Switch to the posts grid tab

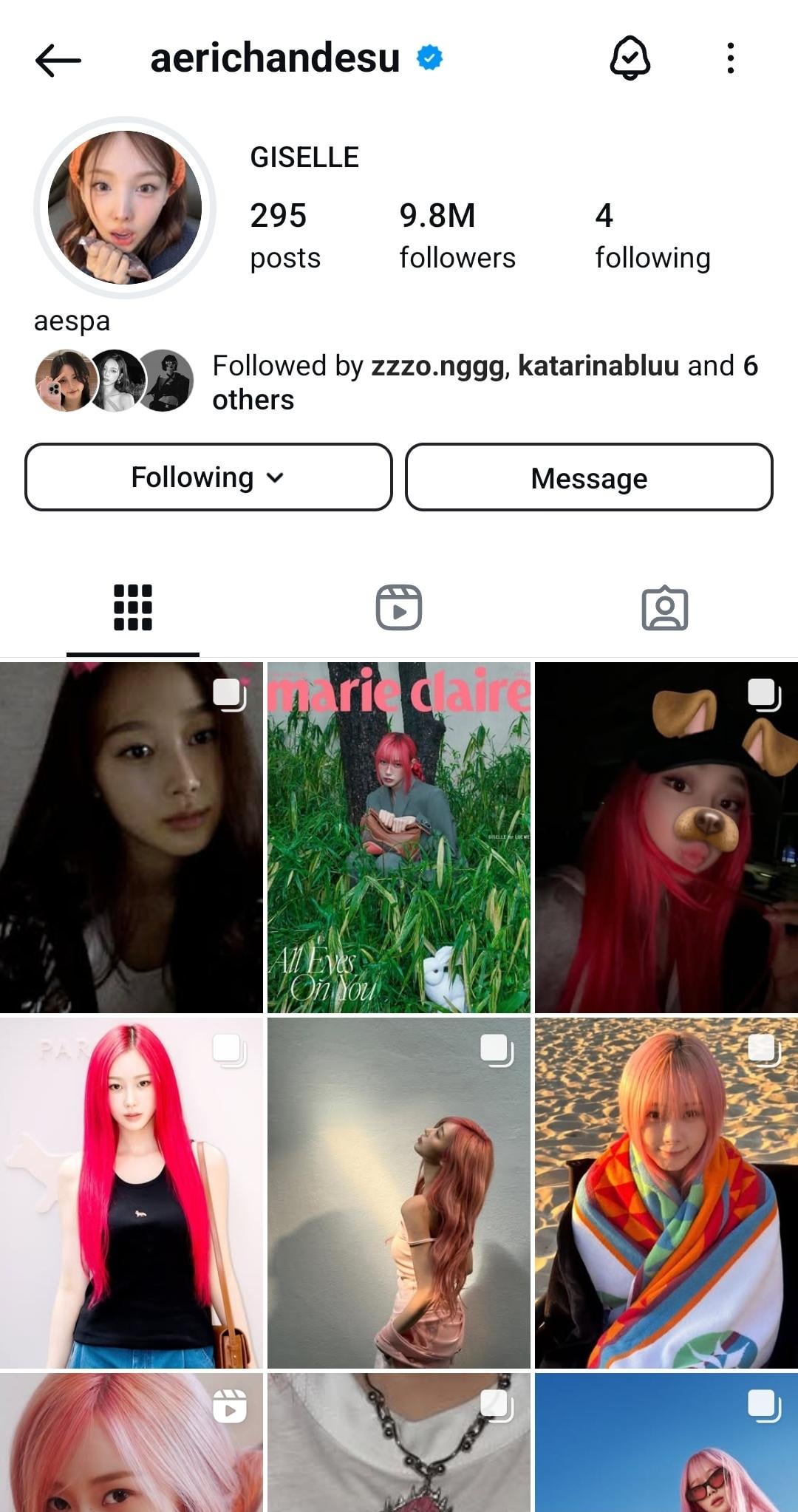133,607
